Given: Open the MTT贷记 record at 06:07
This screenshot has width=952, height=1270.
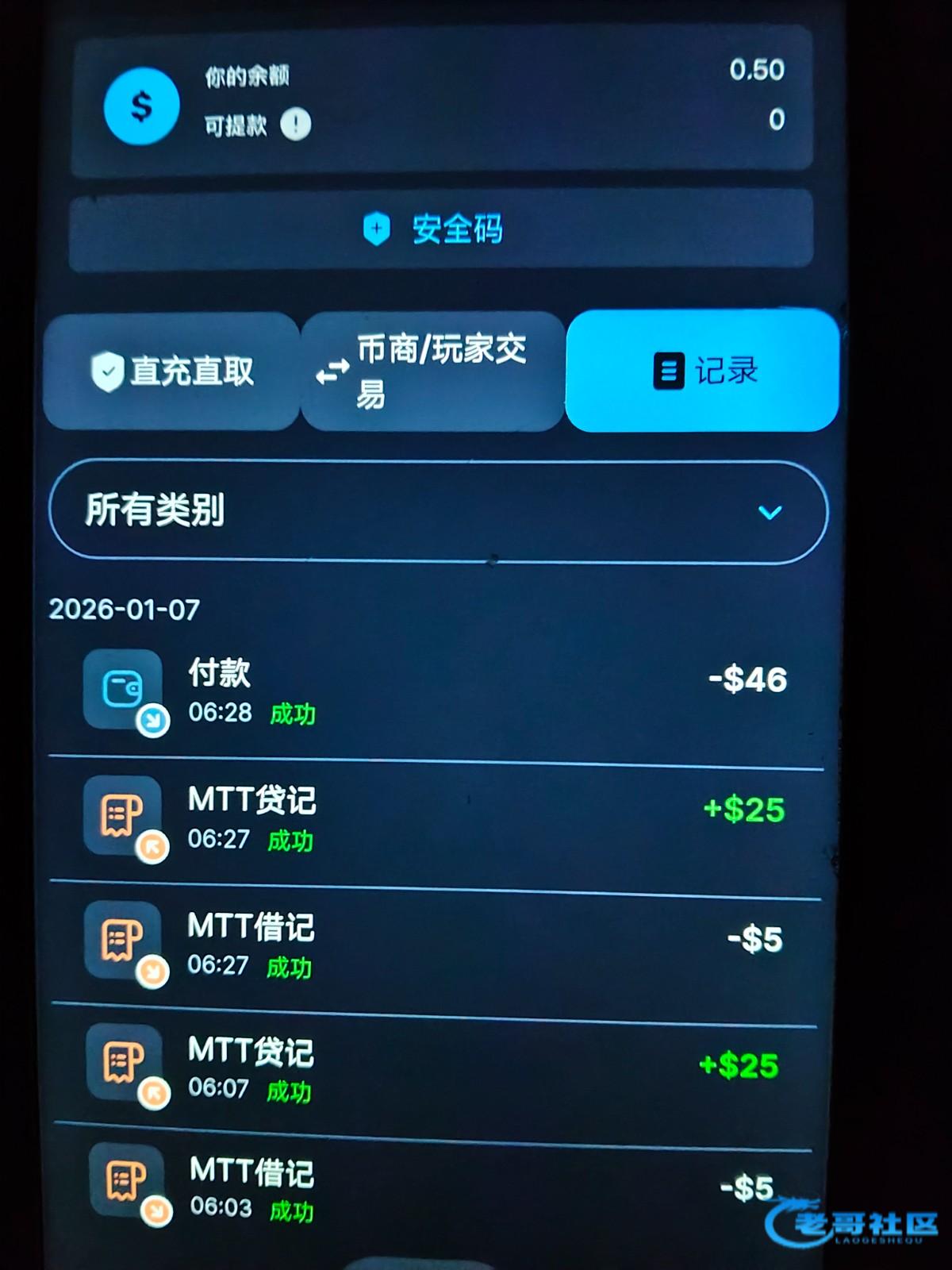Looking at the screenshot, I should pos(436,1068).
